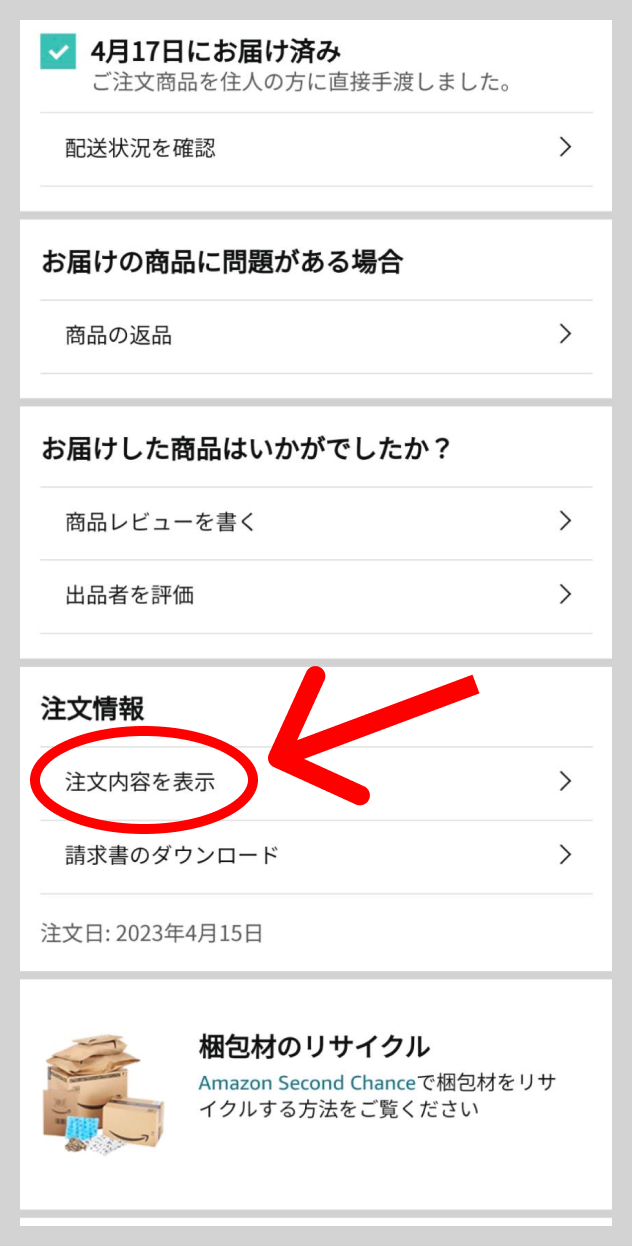Open 配送状況を確認 row
Screen dimensions: 632x1246
click(316, 149)
